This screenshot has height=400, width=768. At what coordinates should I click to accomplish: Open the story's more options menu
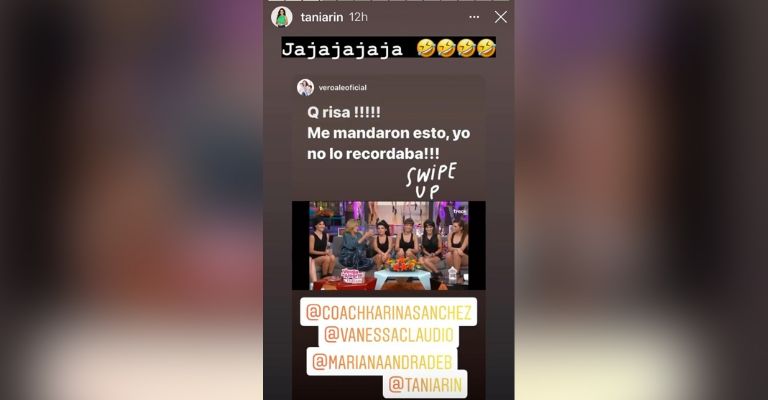(x=475, y=17)
